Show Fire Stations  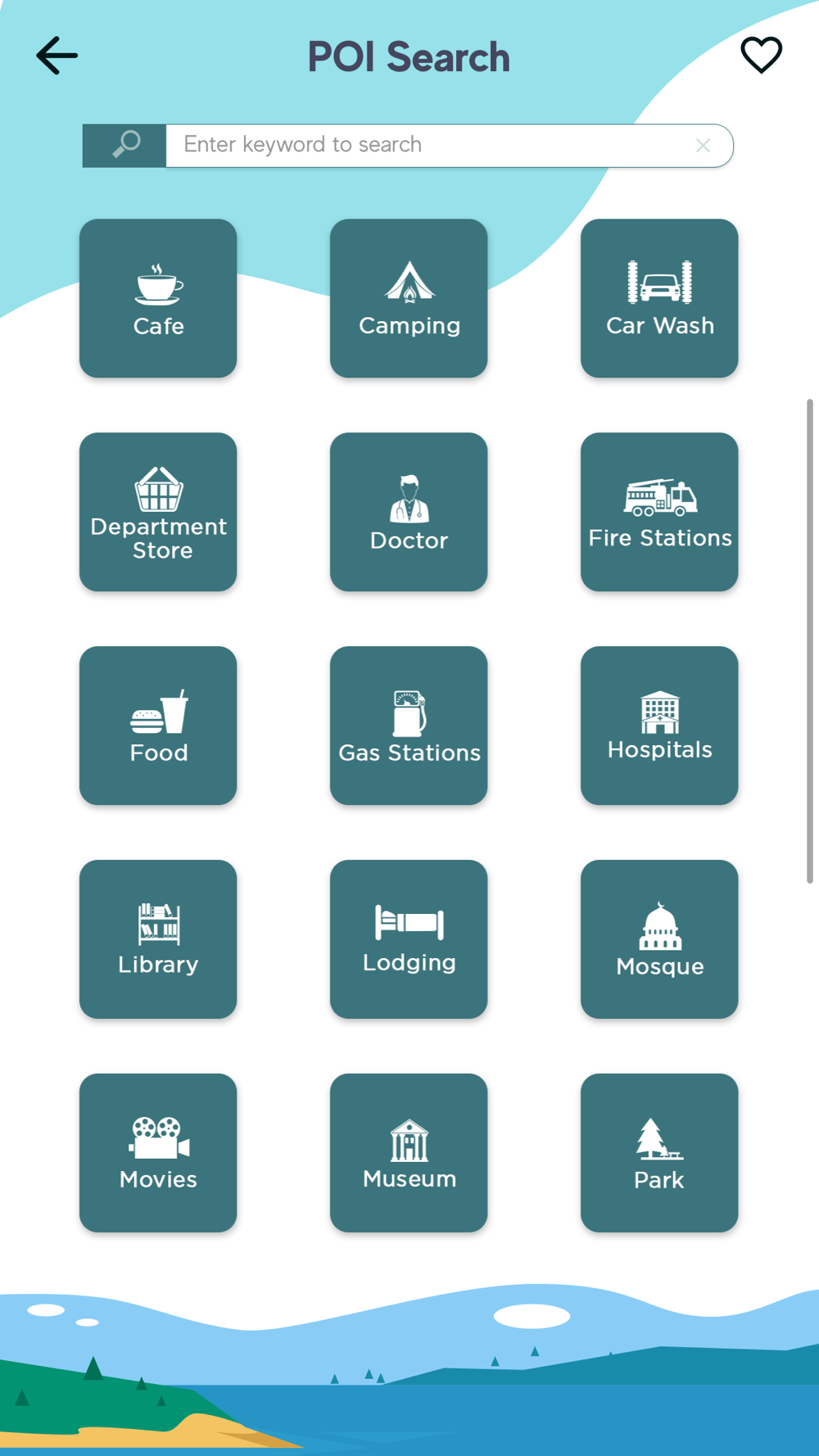pyautogui.click(x=659, y=512)
